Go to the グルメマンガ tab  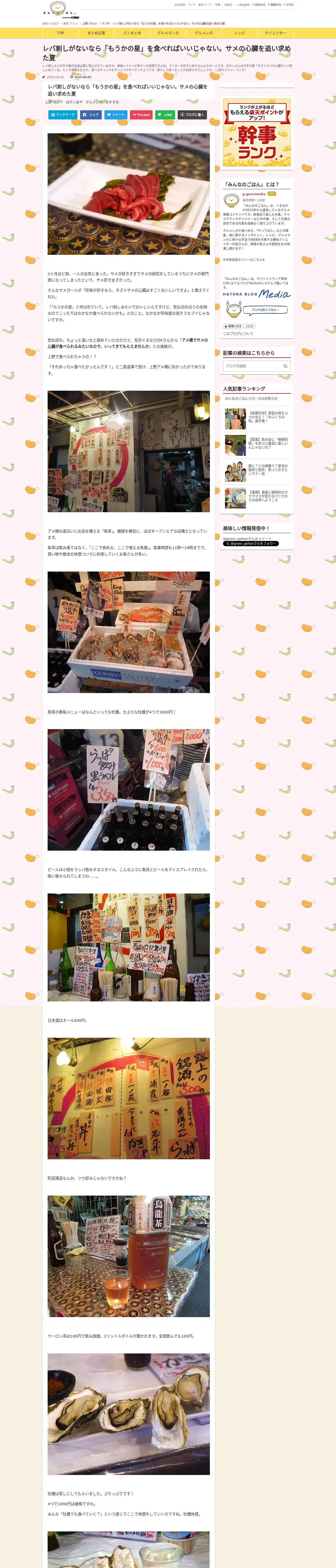coord(168,33)
